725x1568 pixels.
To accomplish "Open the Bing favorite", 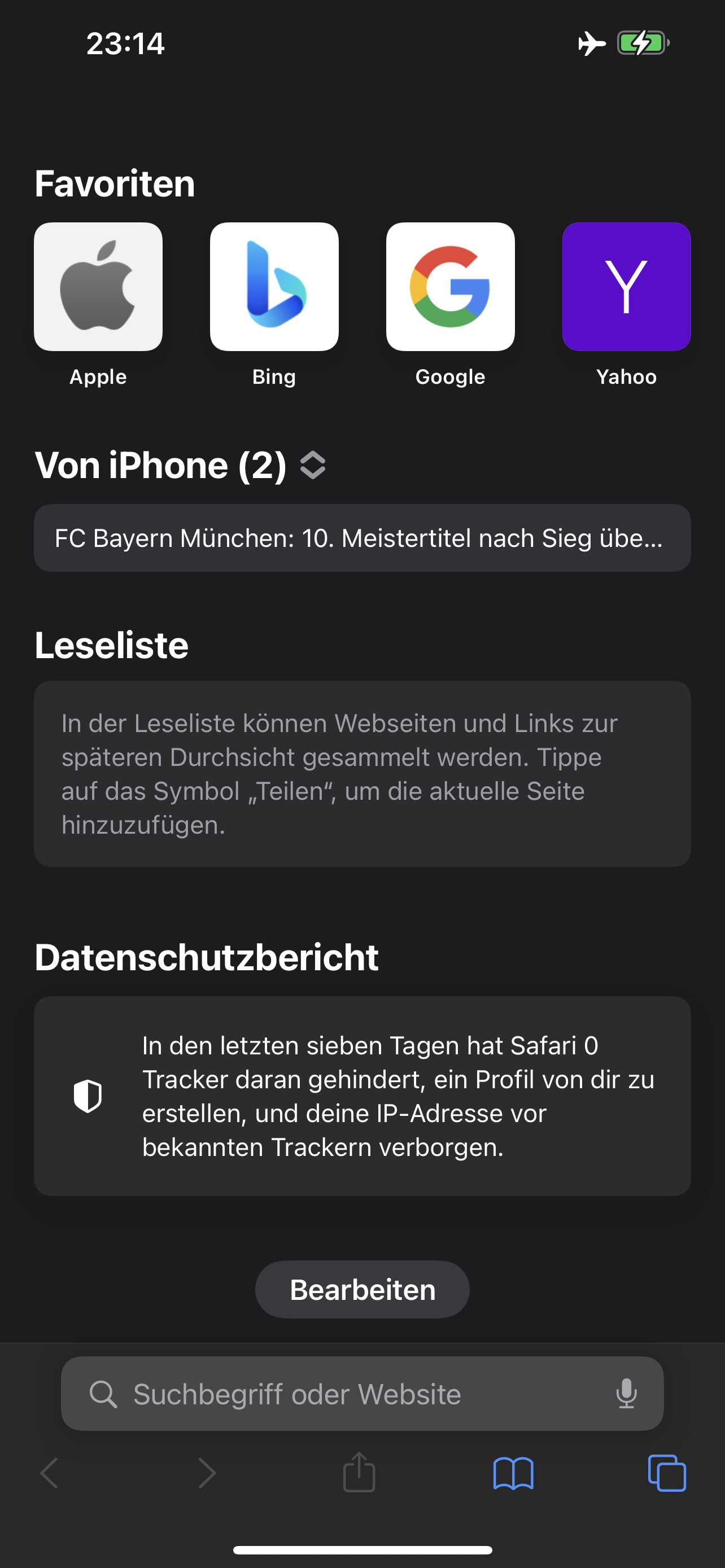I will click(274, 287).
